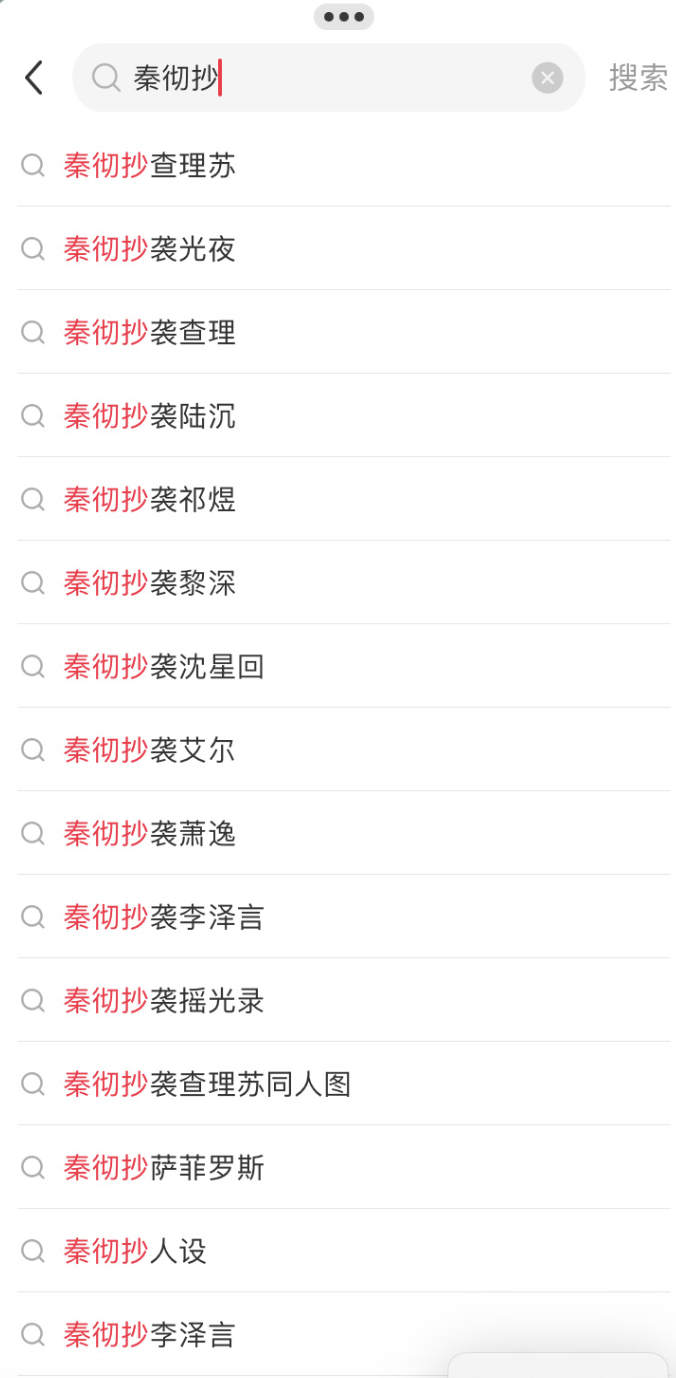The image size is (676, 1378).
Task: Select suggestion 秦彻抄袭摇光录
Action: click(164, 1000)
